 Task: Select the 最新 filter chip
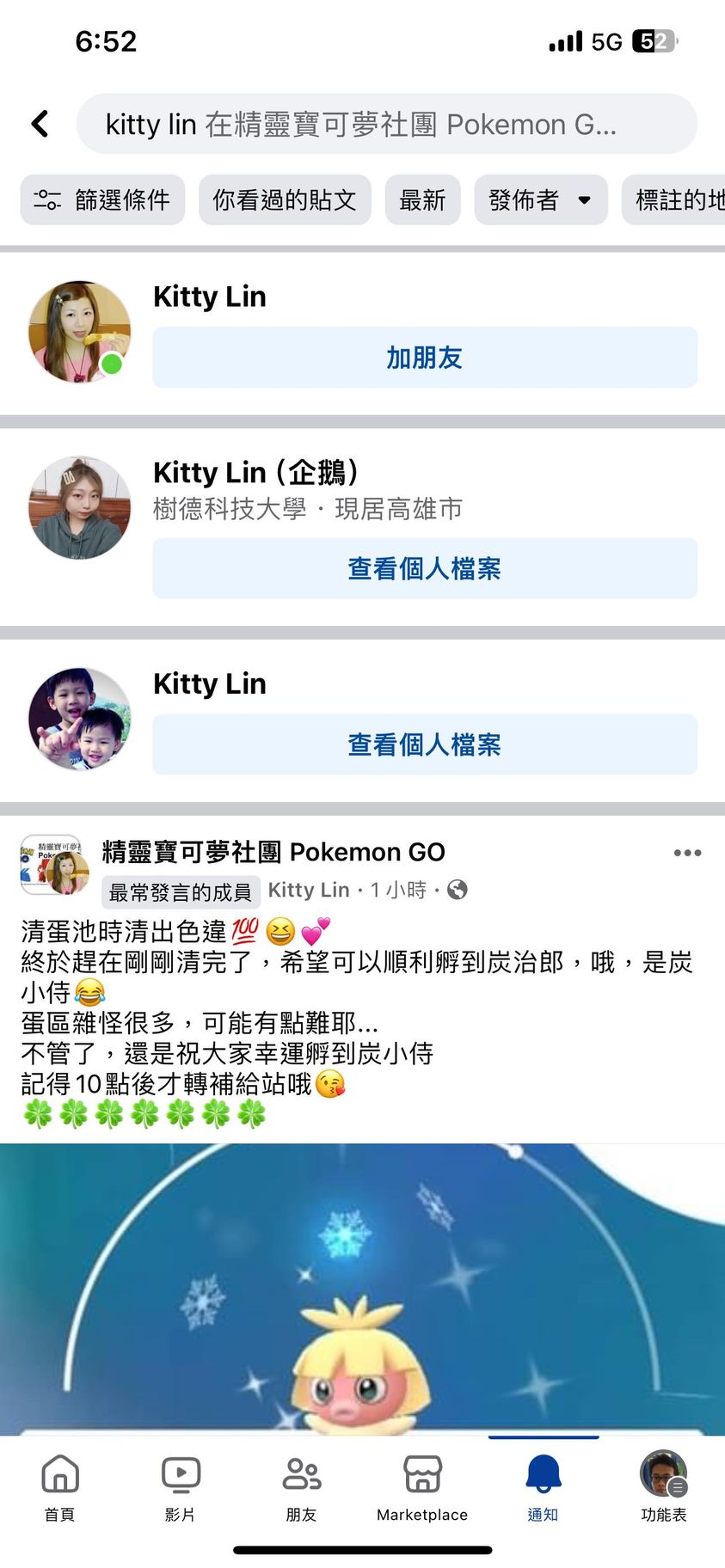coord(422,200)
